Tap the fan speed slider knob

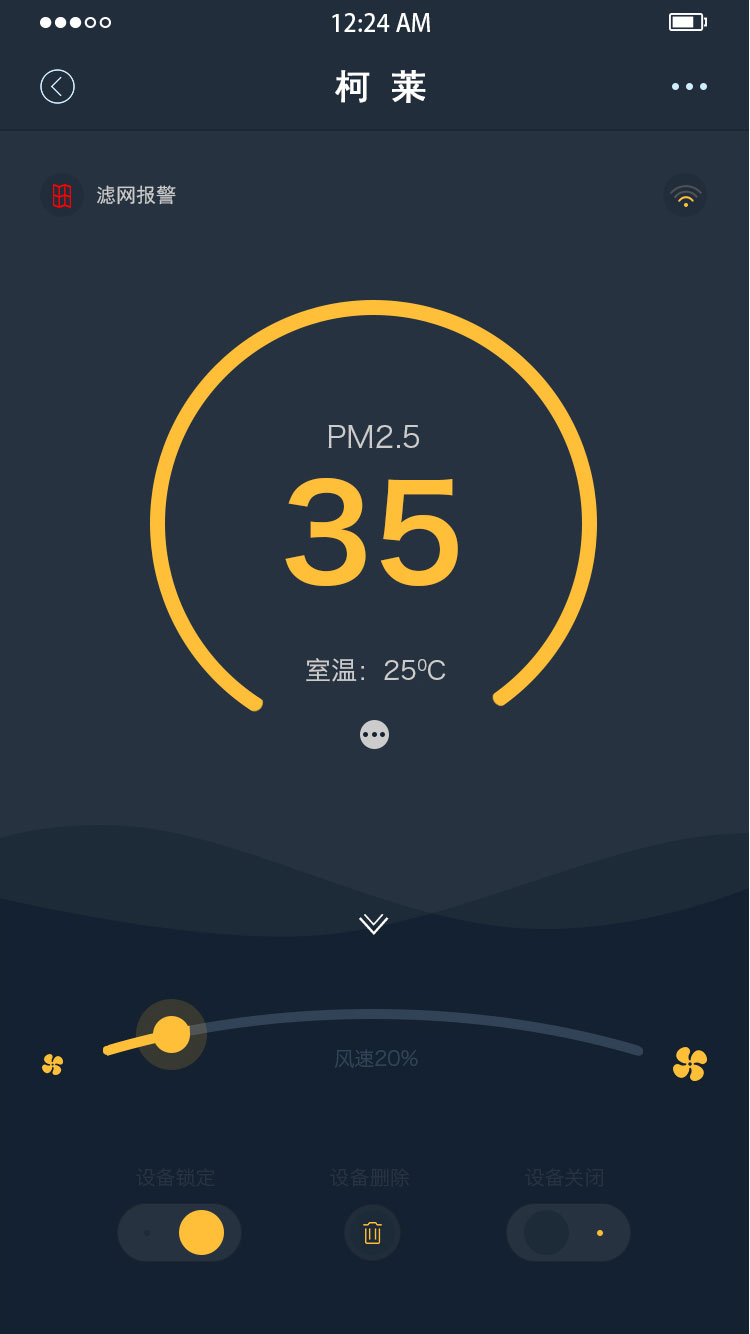tap(171, 1034)
